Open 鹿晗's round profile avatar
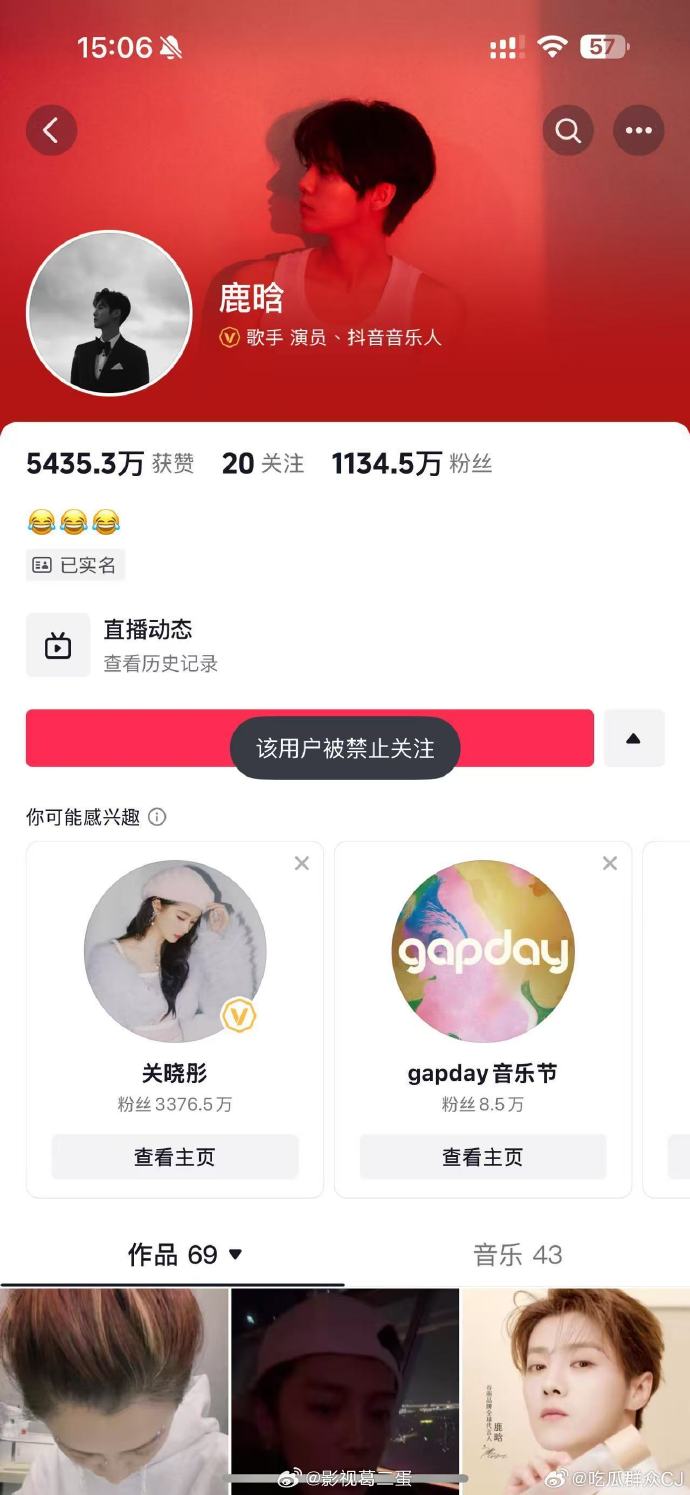Image resolution: width=690 pixels, height=1495 pixels. coord(109,313)
